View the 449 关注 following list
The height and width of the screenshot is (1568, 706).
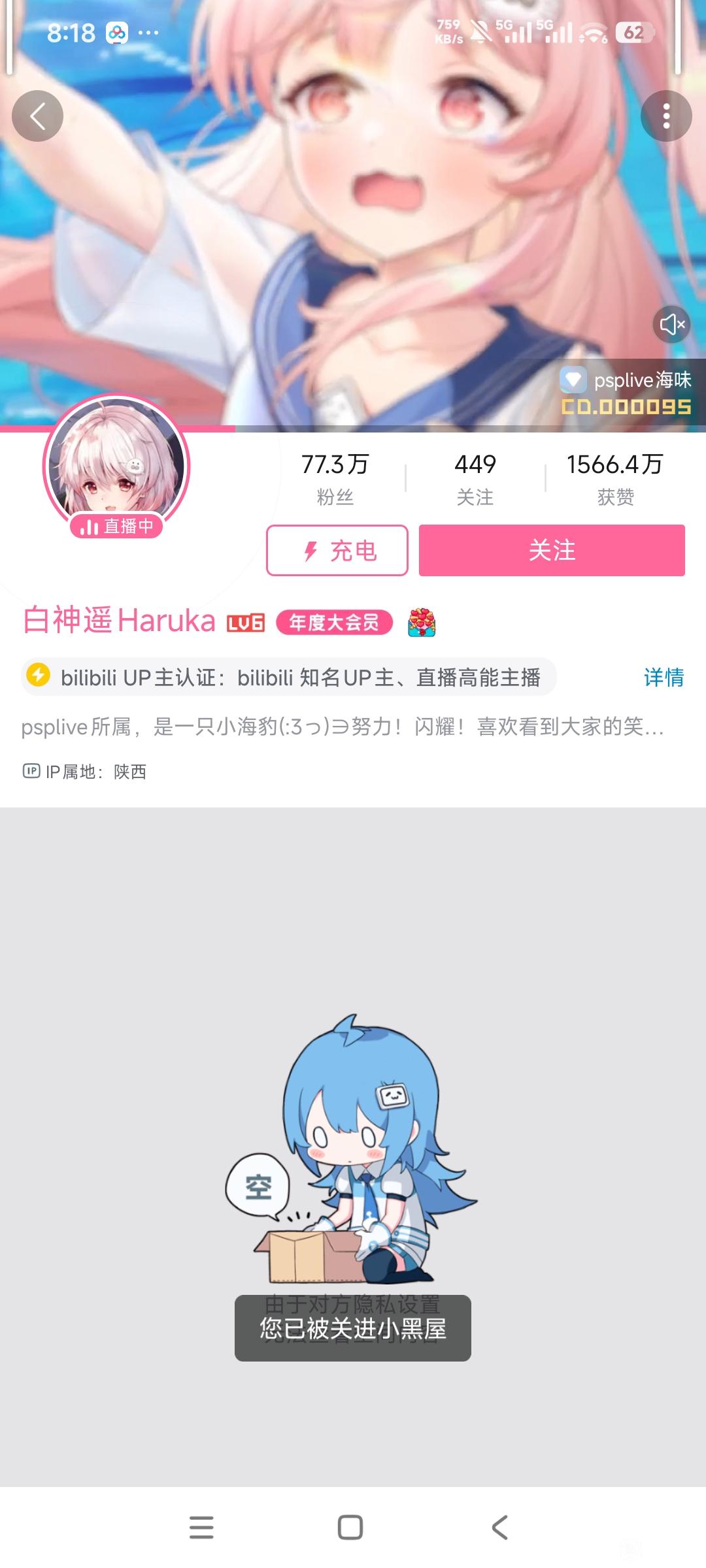click(x=475, y=479)
